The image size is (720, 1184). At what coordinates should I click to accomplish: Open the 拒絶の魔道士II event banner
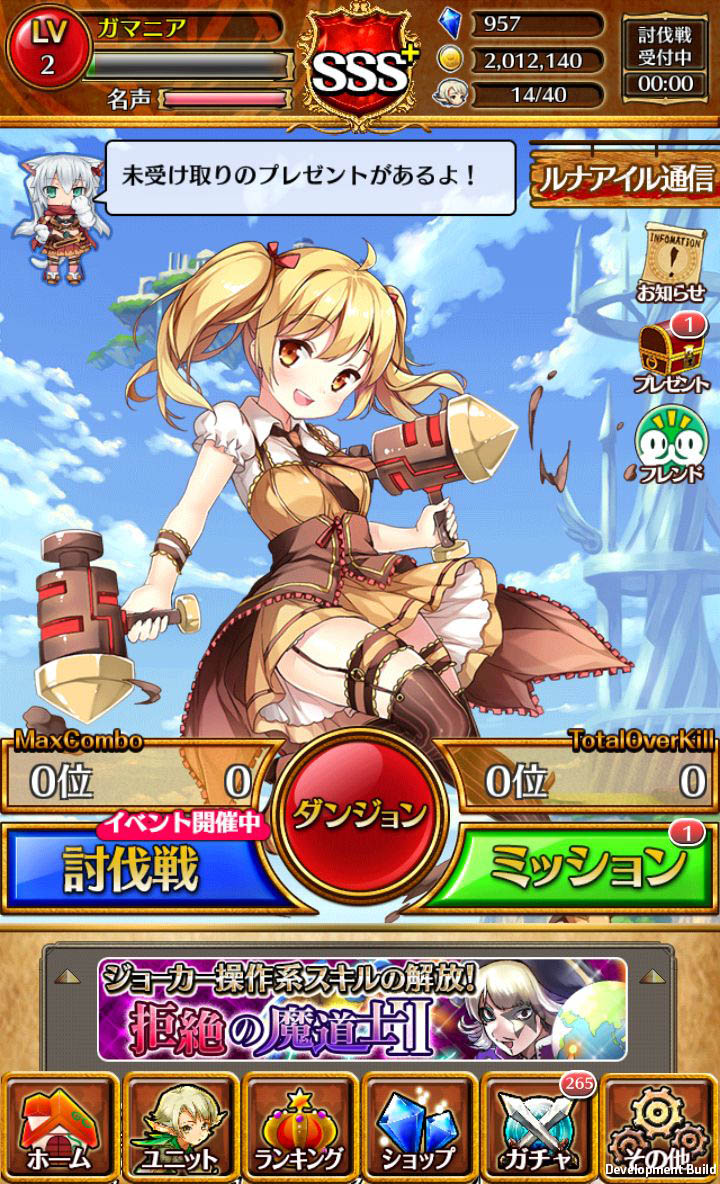pyautogui.click(x=362, y=1010)
